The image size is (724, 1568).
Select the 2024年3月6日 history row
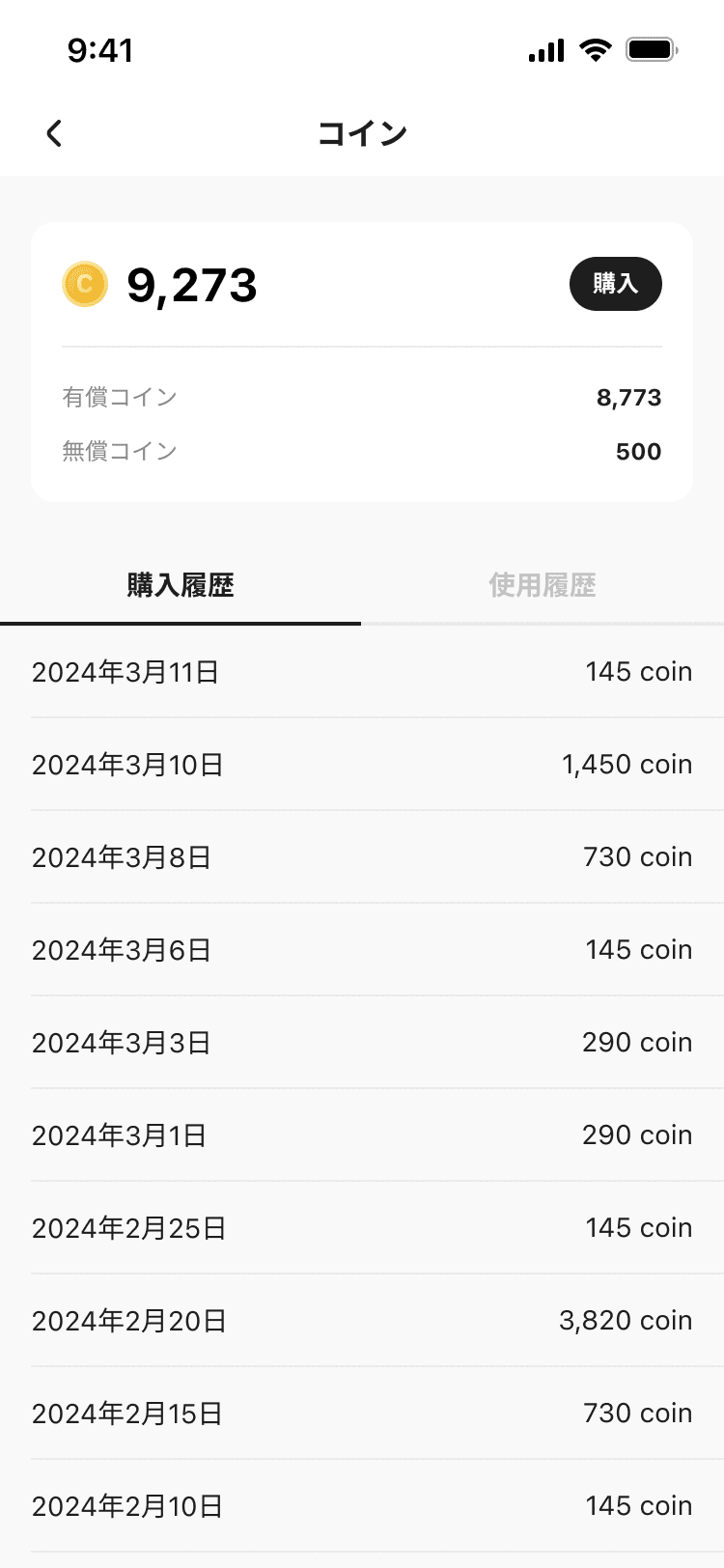362,949
